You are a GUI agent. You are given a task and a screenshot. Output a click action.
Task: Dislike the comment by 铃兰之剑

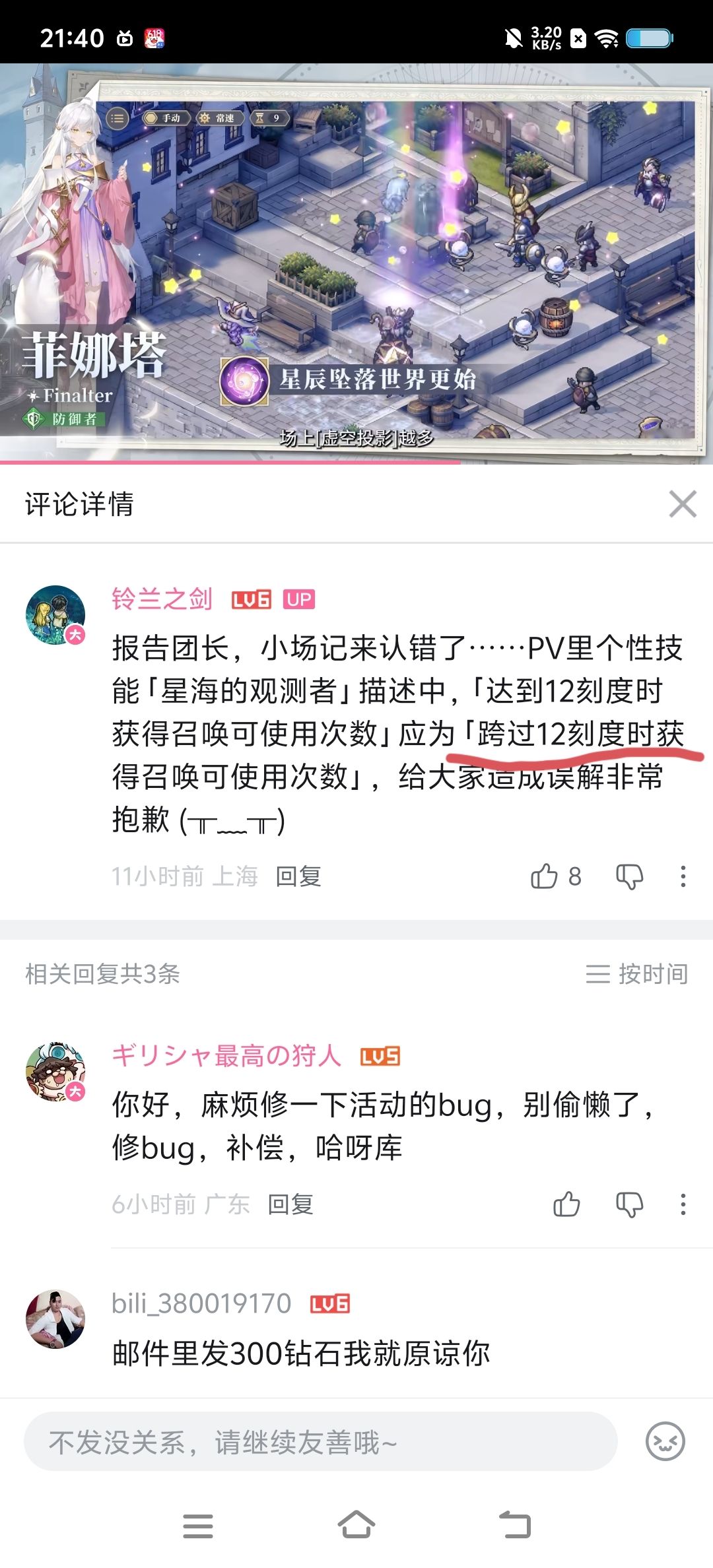point(629,876)
